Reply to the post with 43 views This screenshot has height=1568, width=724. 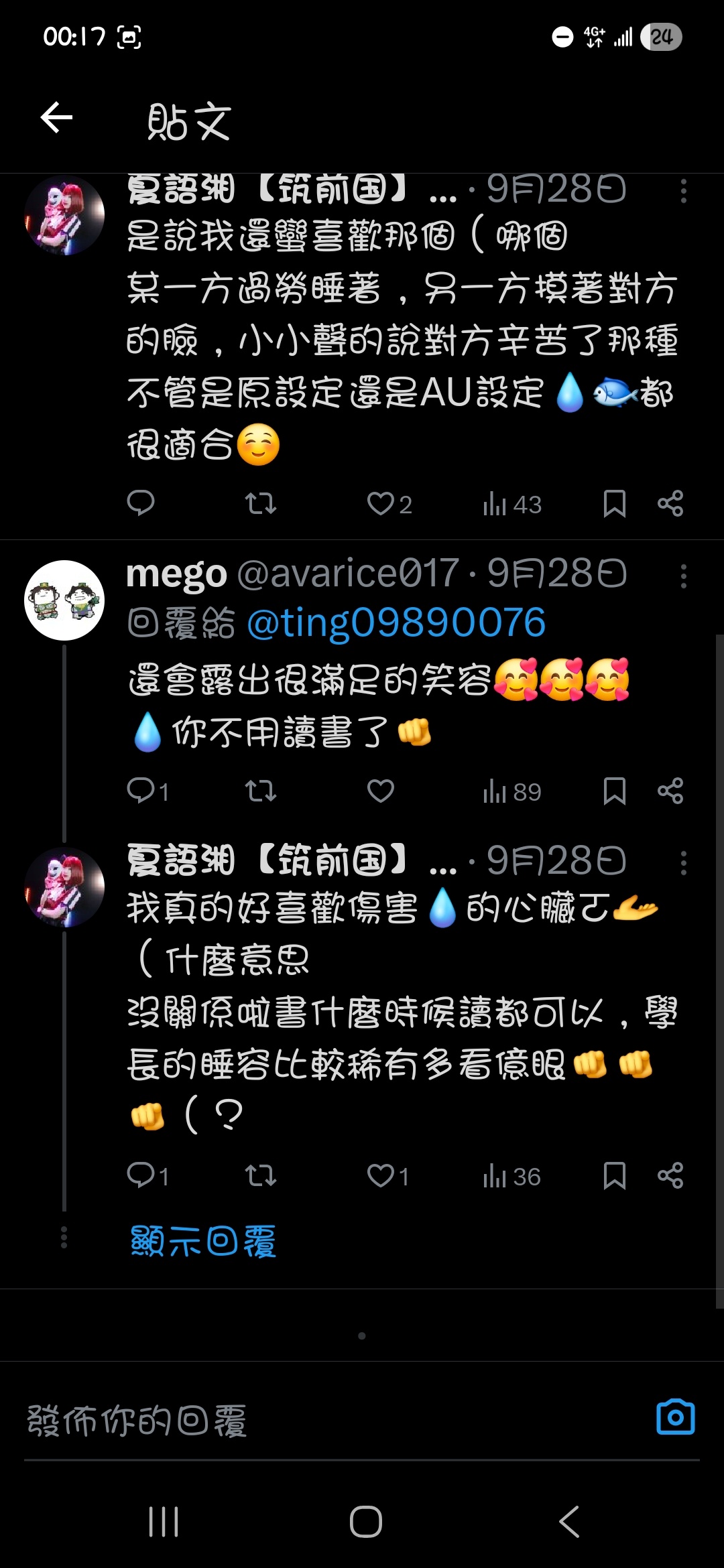pos(141,504)
